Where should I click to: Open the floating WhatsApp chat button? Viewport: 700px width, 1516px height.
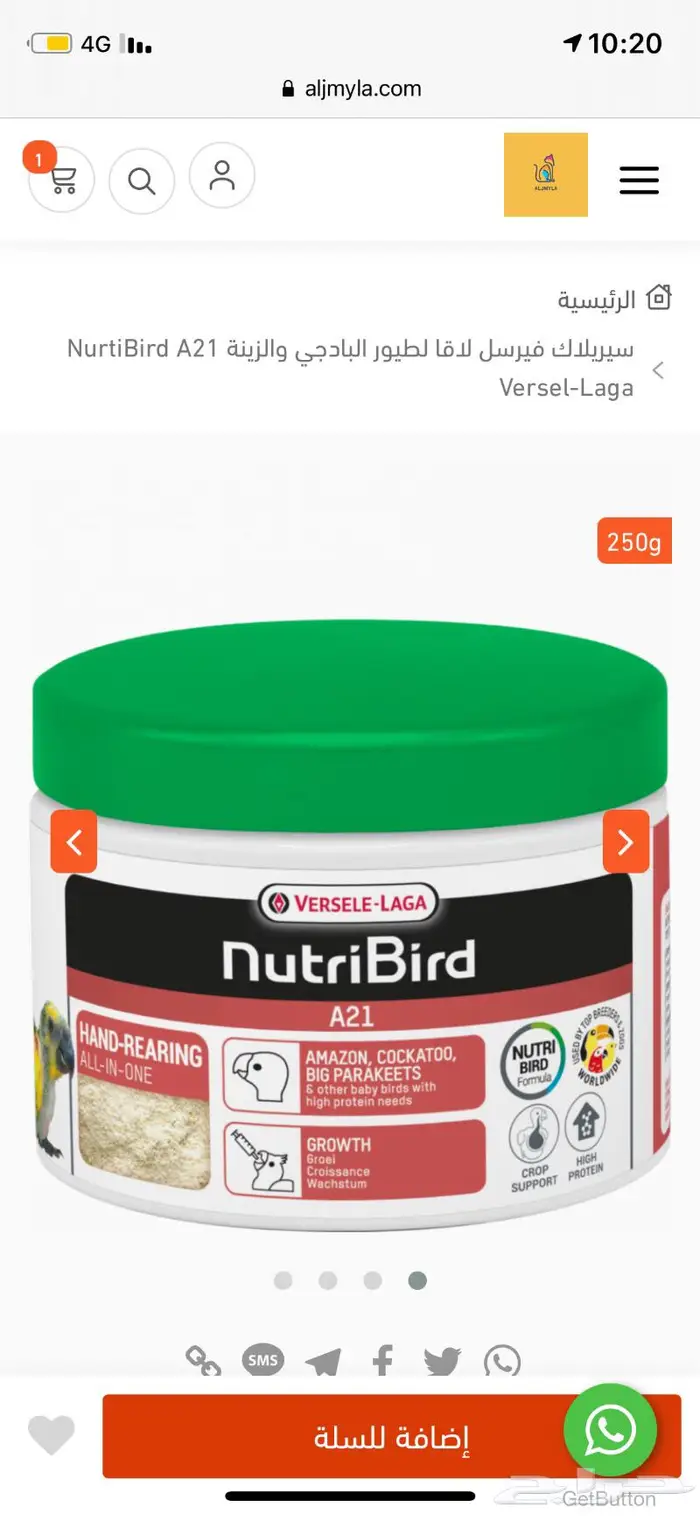pos(610,1430)
